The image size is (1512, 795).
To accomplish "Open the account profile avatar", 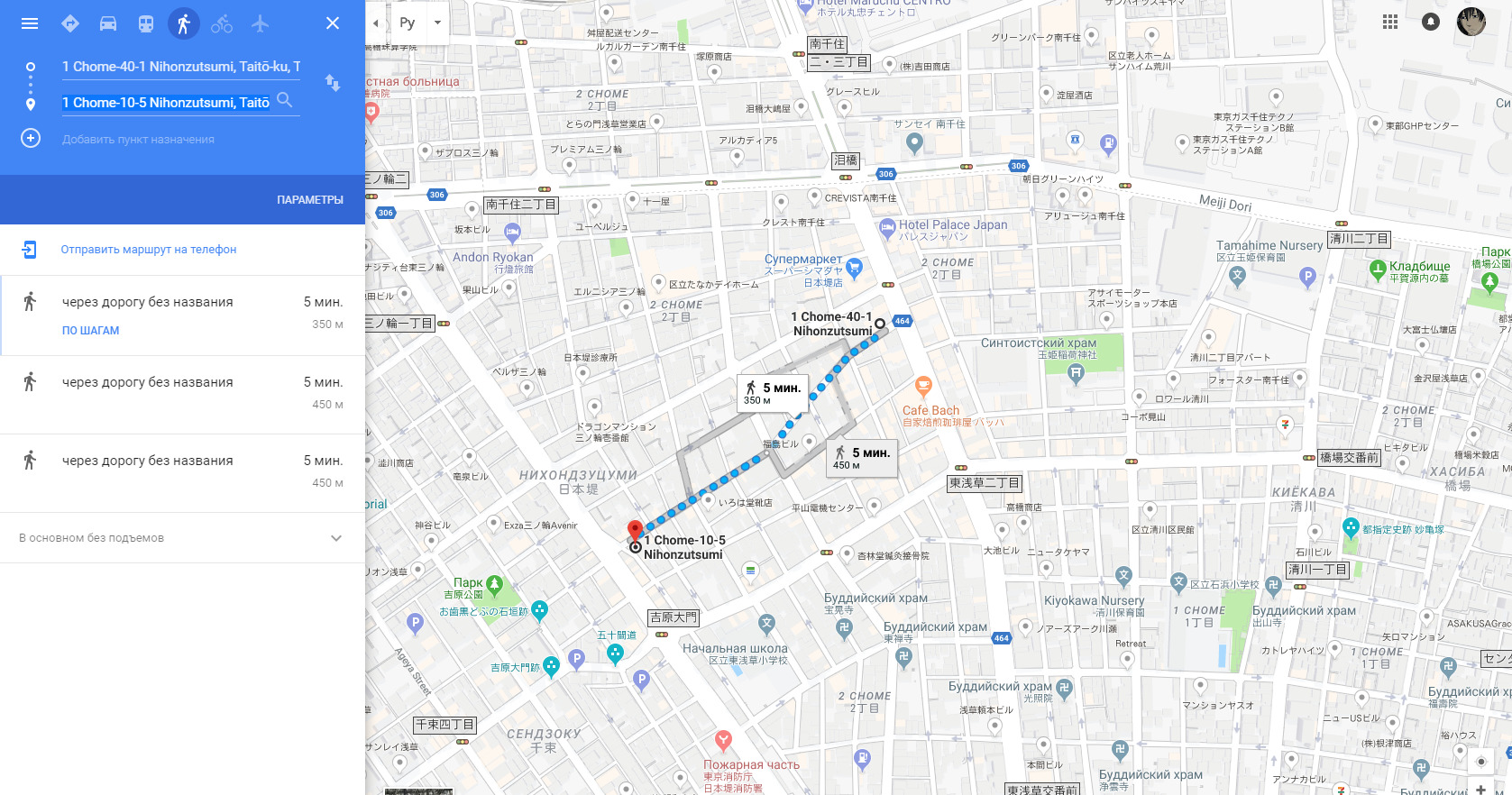I will (1471, 22).
